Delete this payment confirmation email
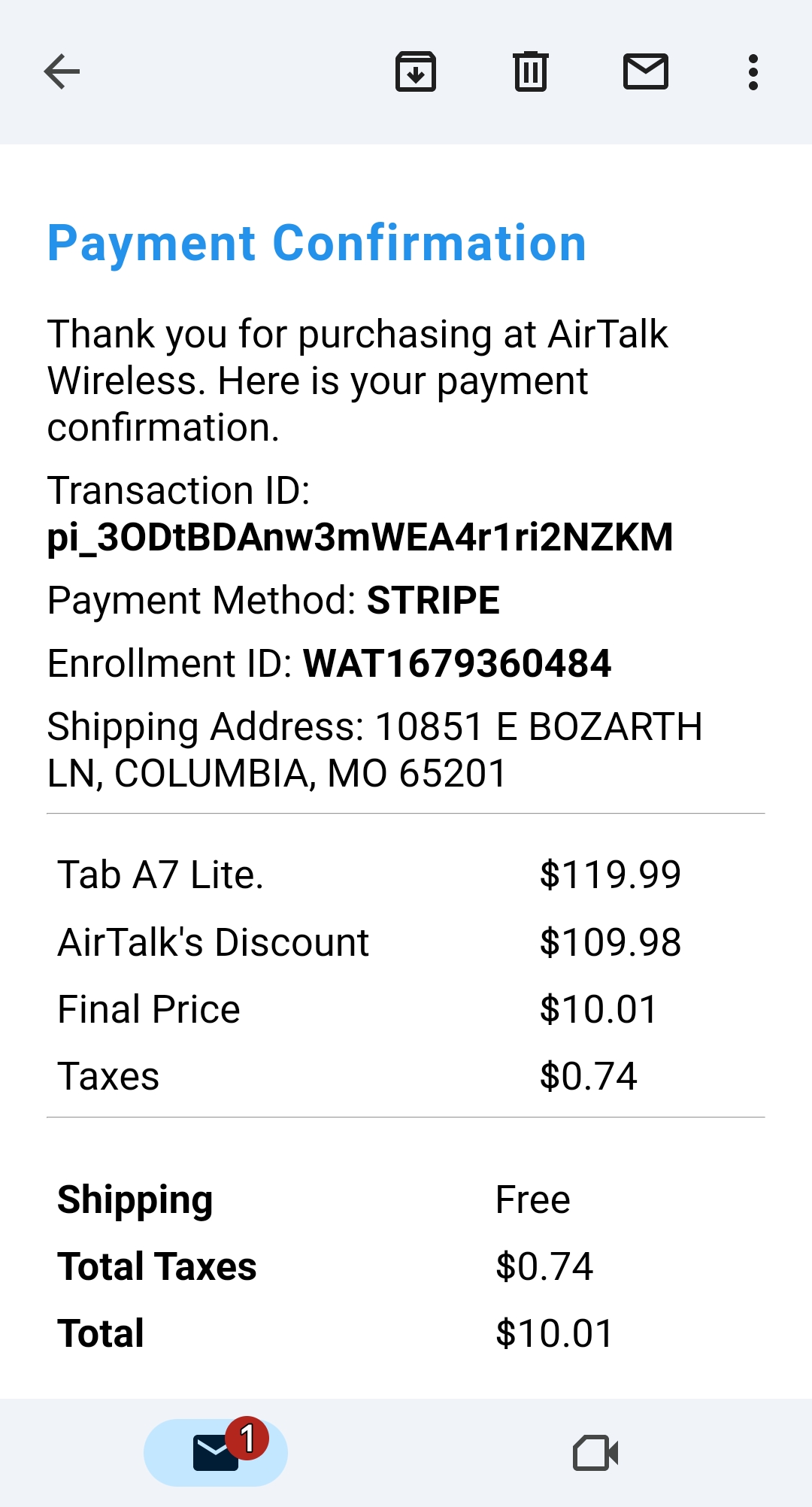Viewport: 812px width, 1507px height. [x=531, y=72]
